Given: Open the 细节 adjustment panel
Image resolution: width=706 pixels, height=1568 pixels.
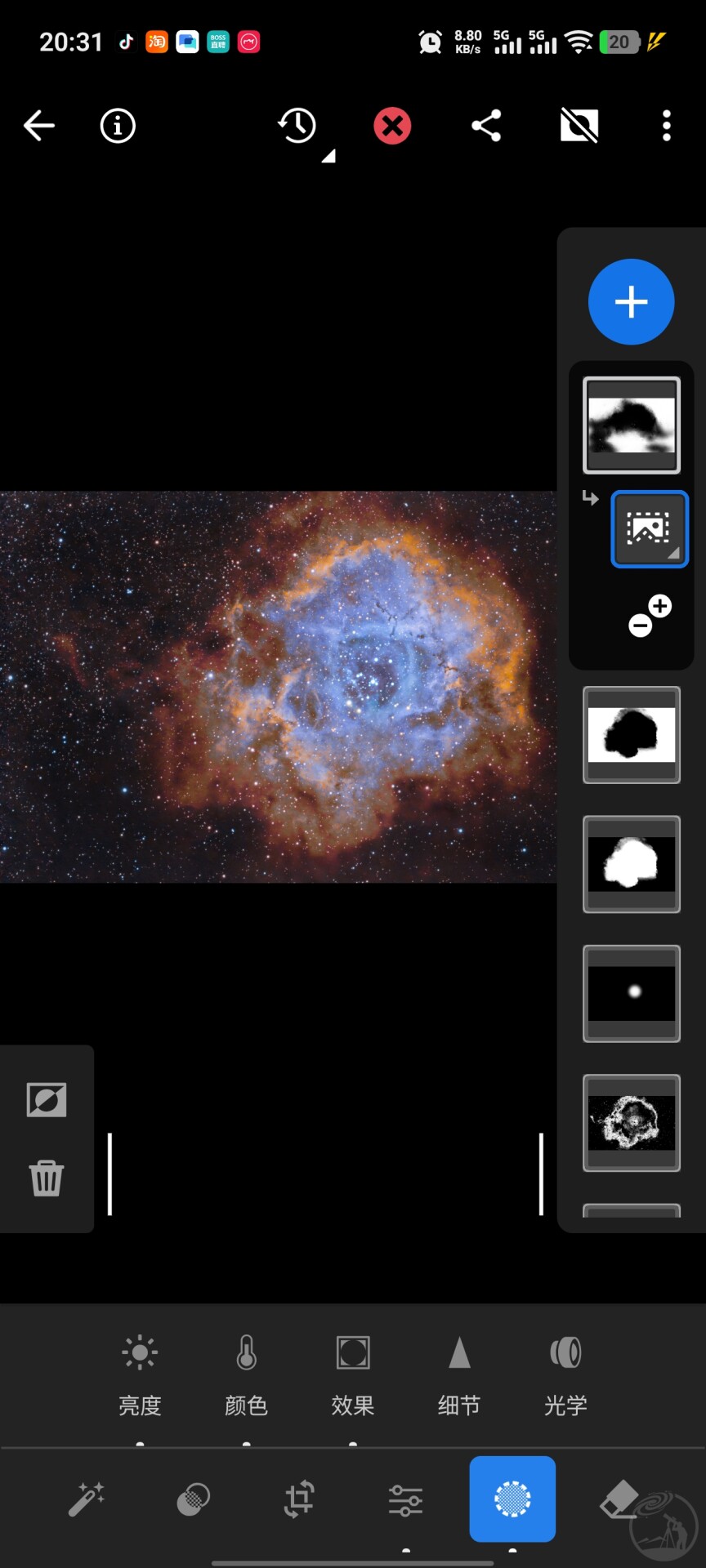Looking at the screenshot, I should tap(459, 1374).
